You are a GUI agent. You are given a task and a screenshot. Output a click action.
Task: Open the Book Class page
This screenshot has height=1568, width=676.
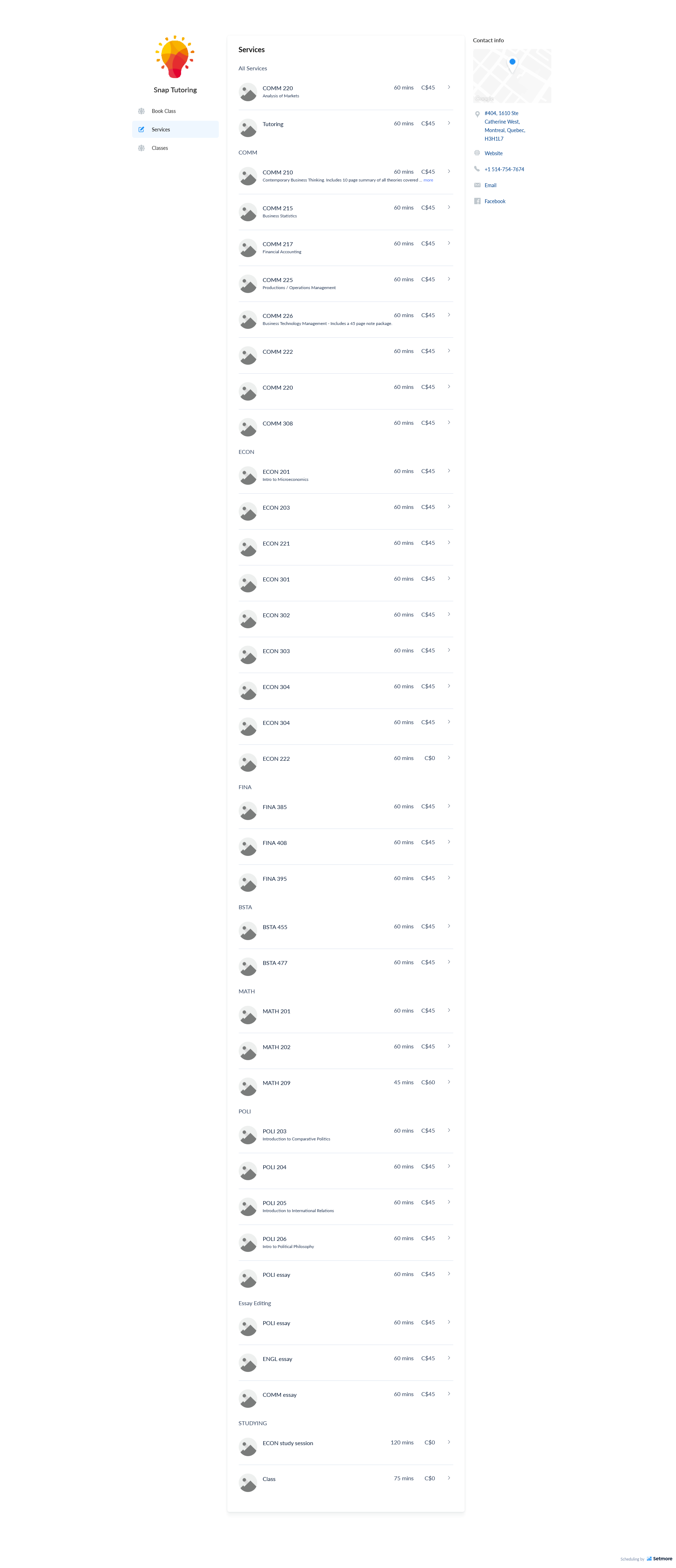pos(163,112)
